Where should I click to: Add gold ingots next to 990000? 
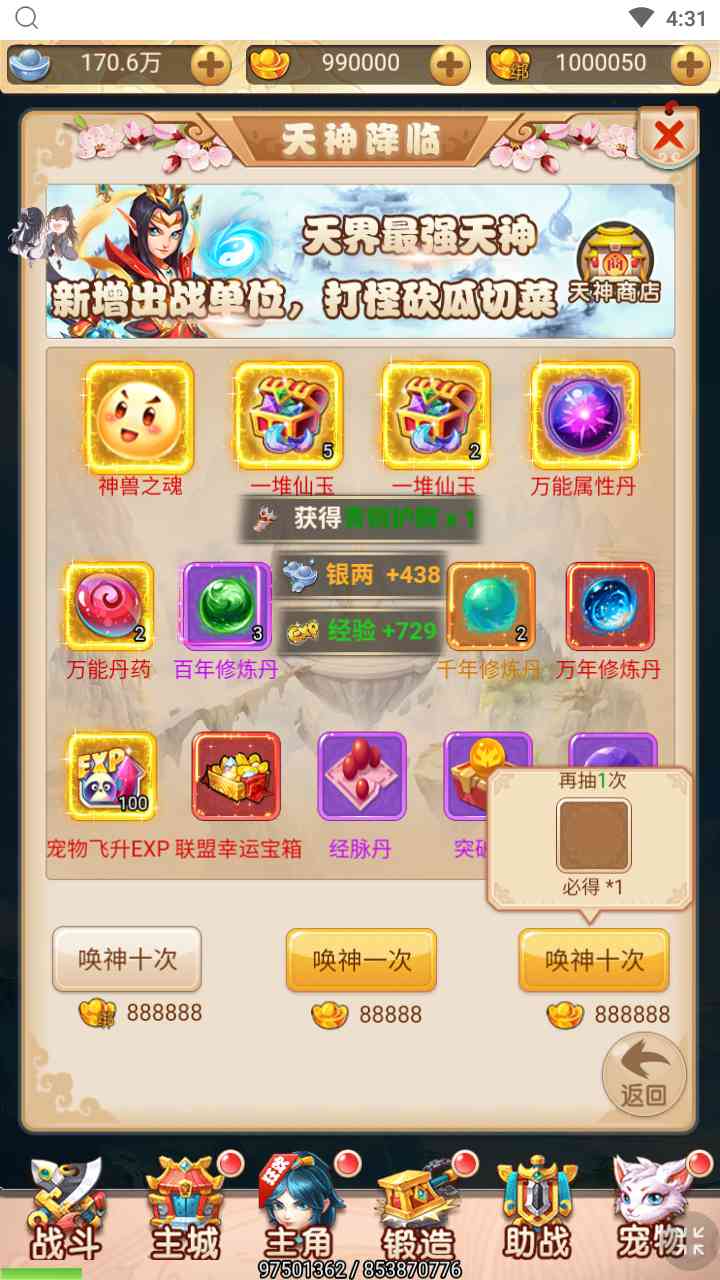[x=450, y=65]
